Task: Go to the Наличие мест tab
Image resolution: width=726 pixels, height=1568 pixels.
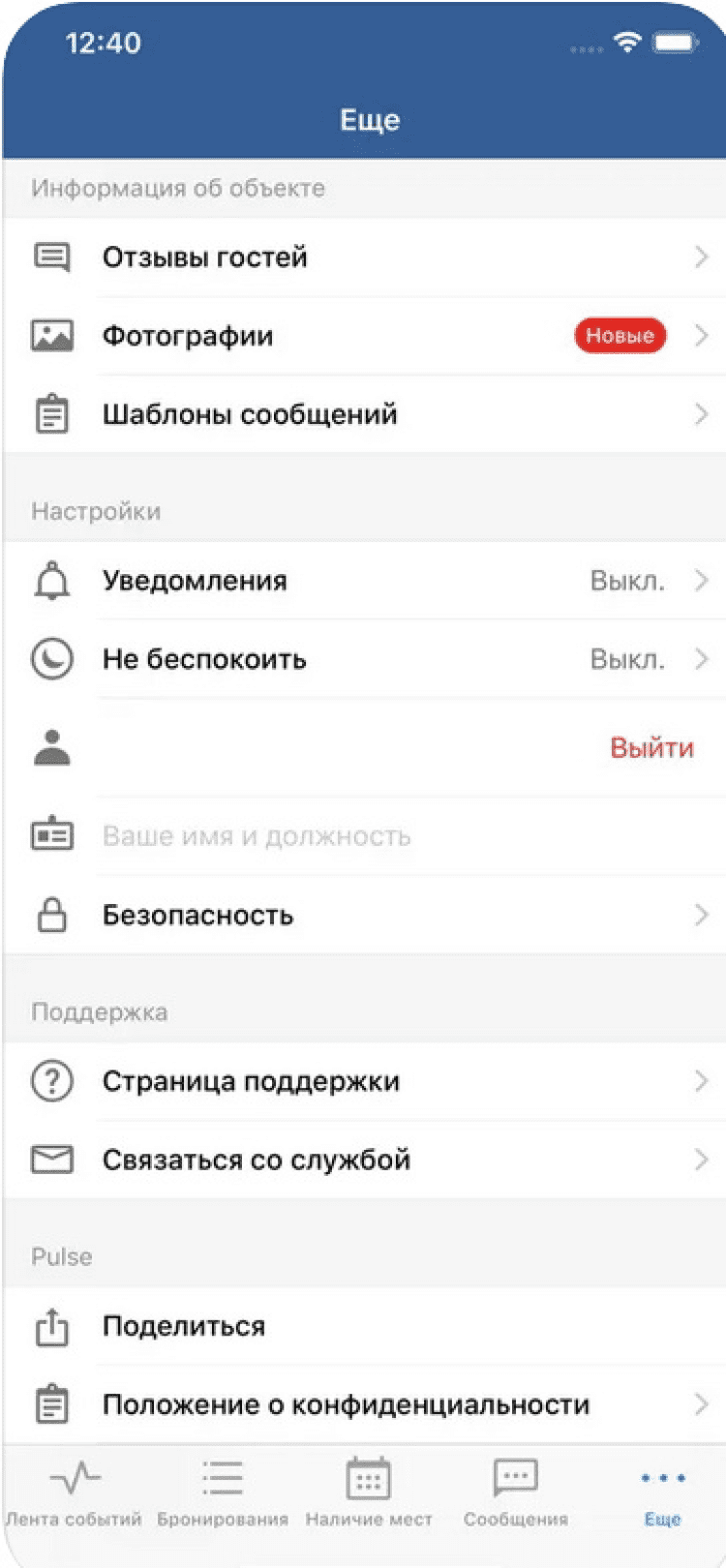Action: coord(369,1493)
